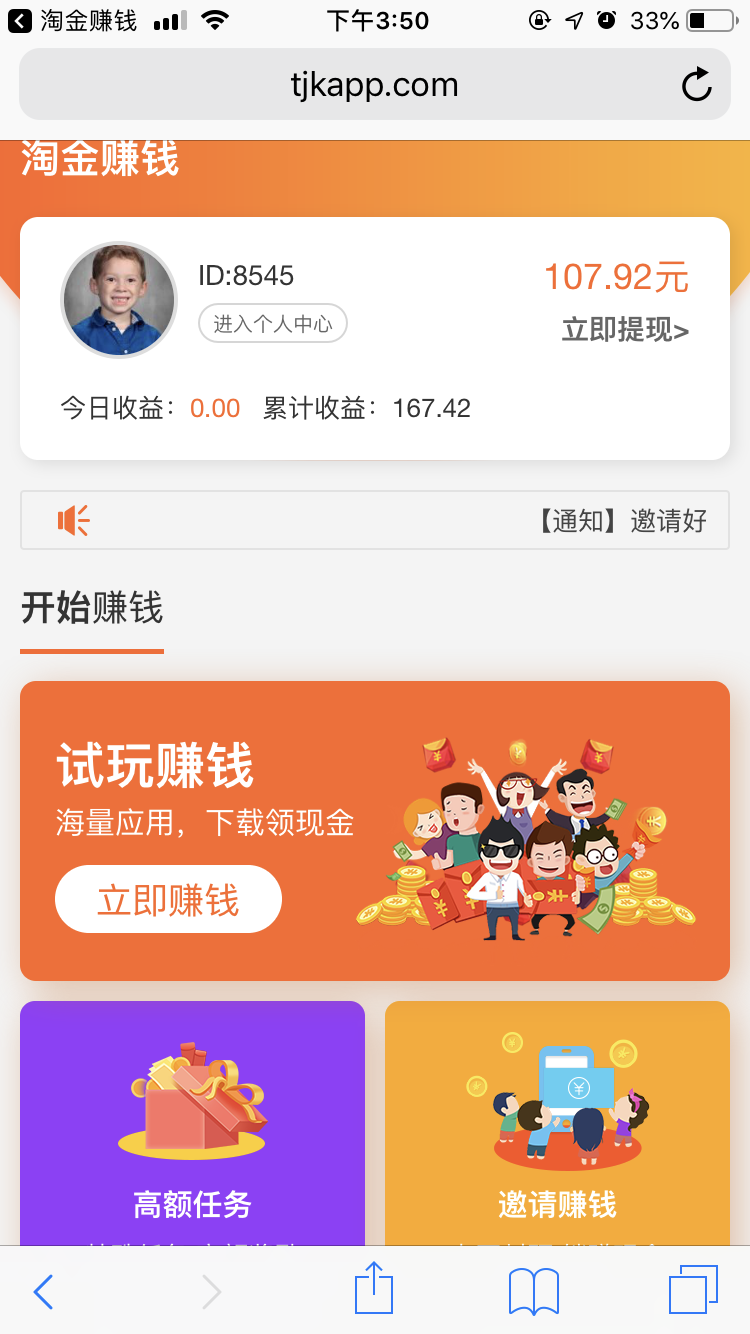Show all open Safari tabs

pyautogui.click(x=692, y=1290)
